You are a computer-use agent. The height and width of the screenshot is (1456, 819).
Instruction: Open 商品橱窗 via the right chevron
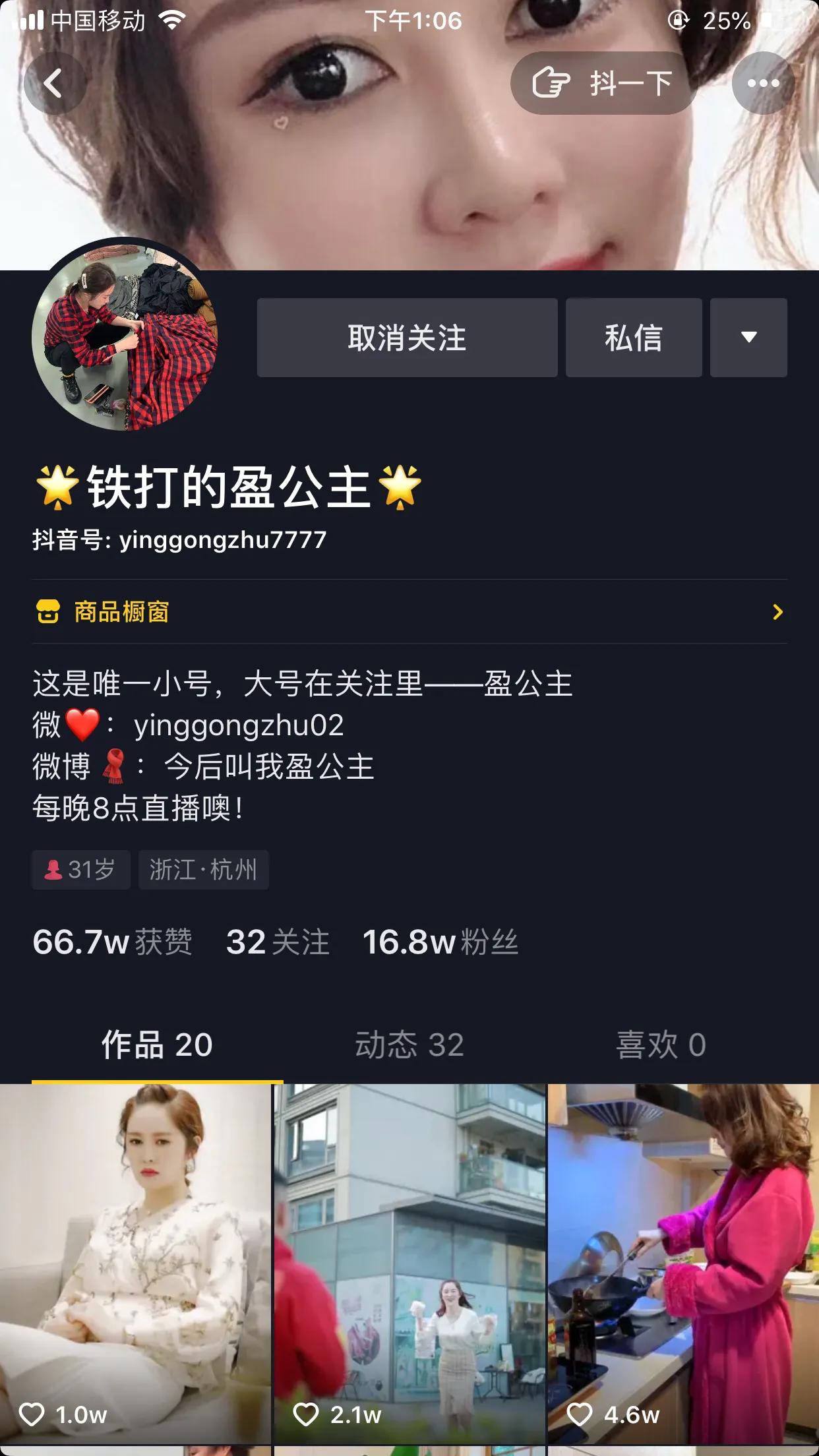(x=778, y=613)
